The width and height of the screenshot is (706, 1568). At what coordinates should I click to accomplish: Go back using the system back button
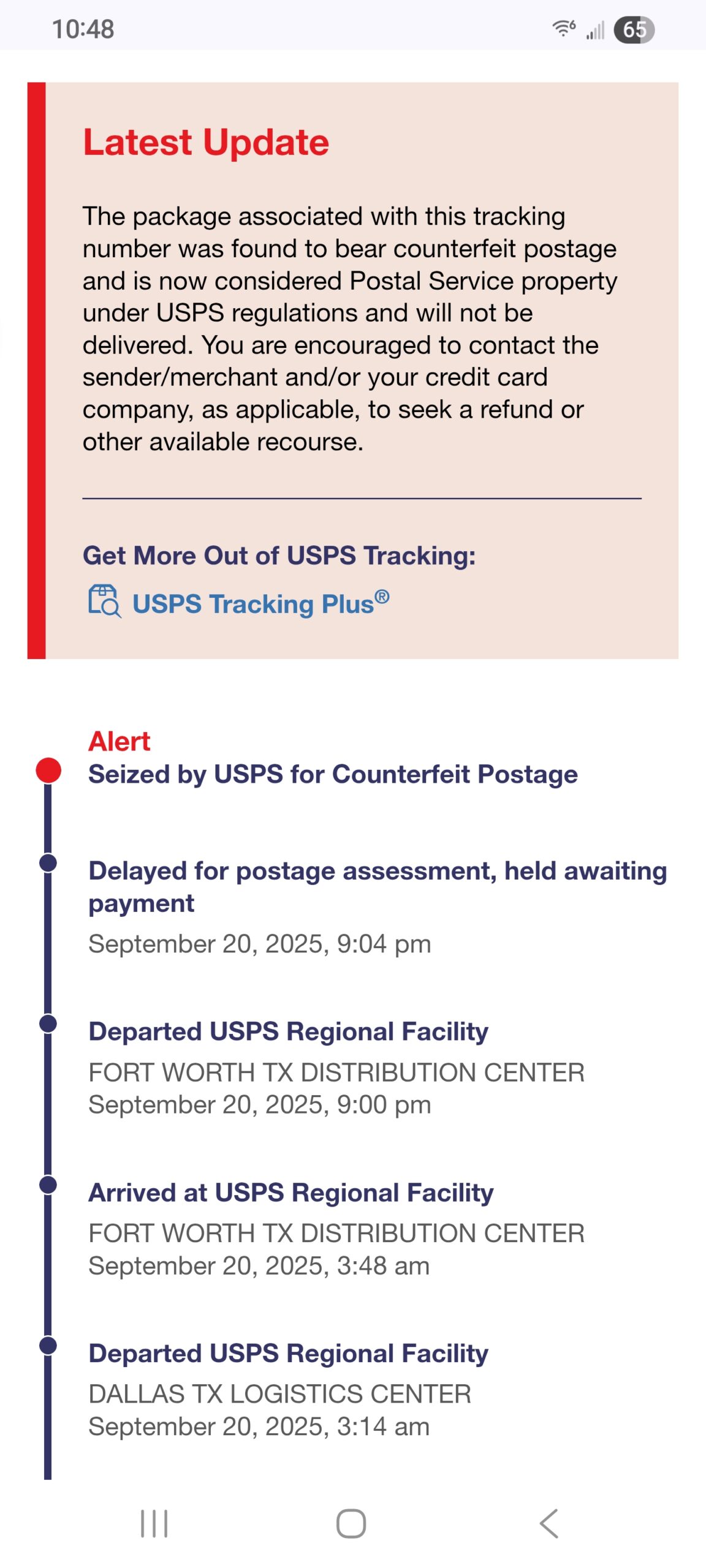tap(549, 1523)
